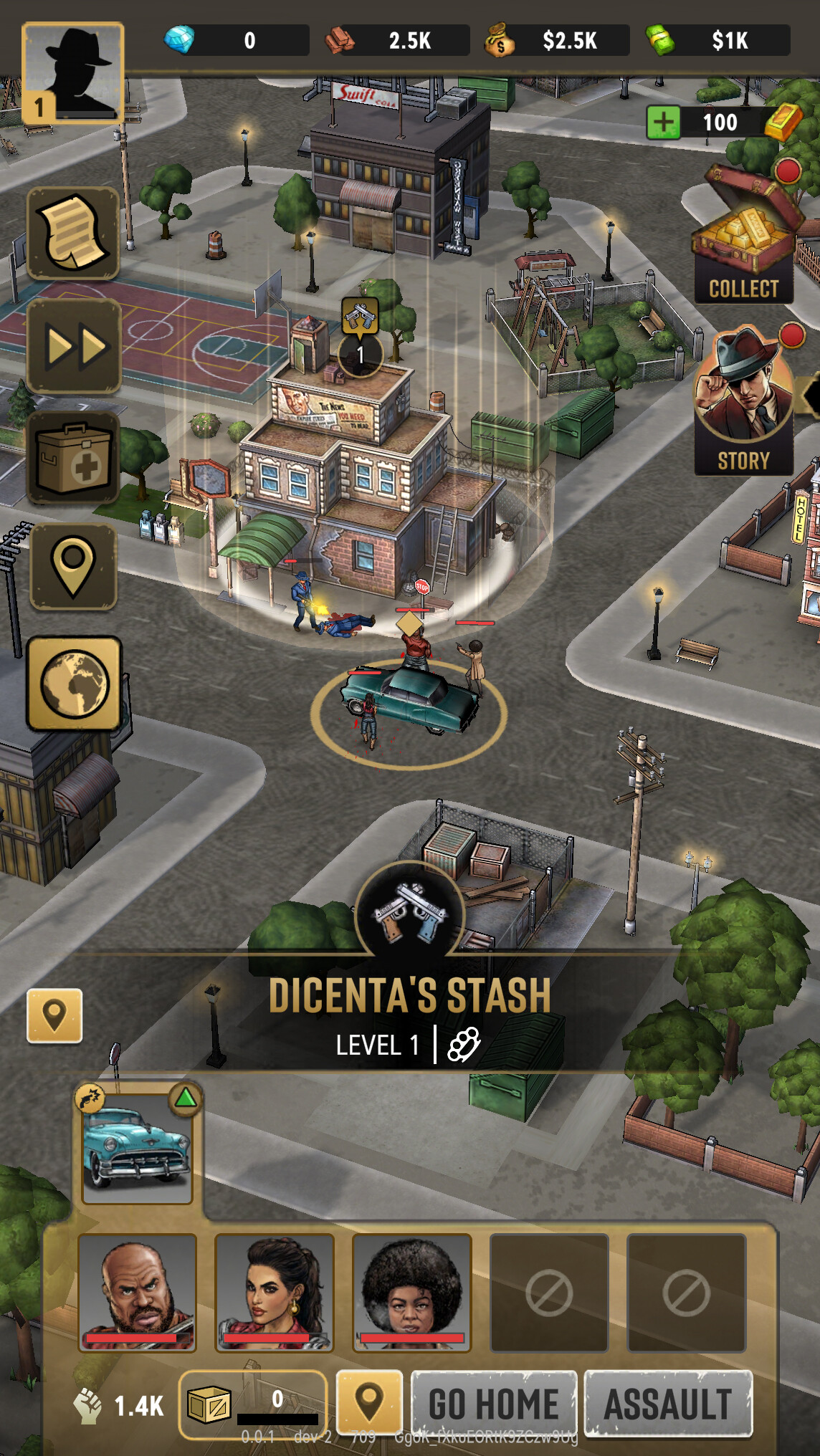Tap the small pin beside Dicenta's Stash
820x1456 pixels.
(54, 1015)
